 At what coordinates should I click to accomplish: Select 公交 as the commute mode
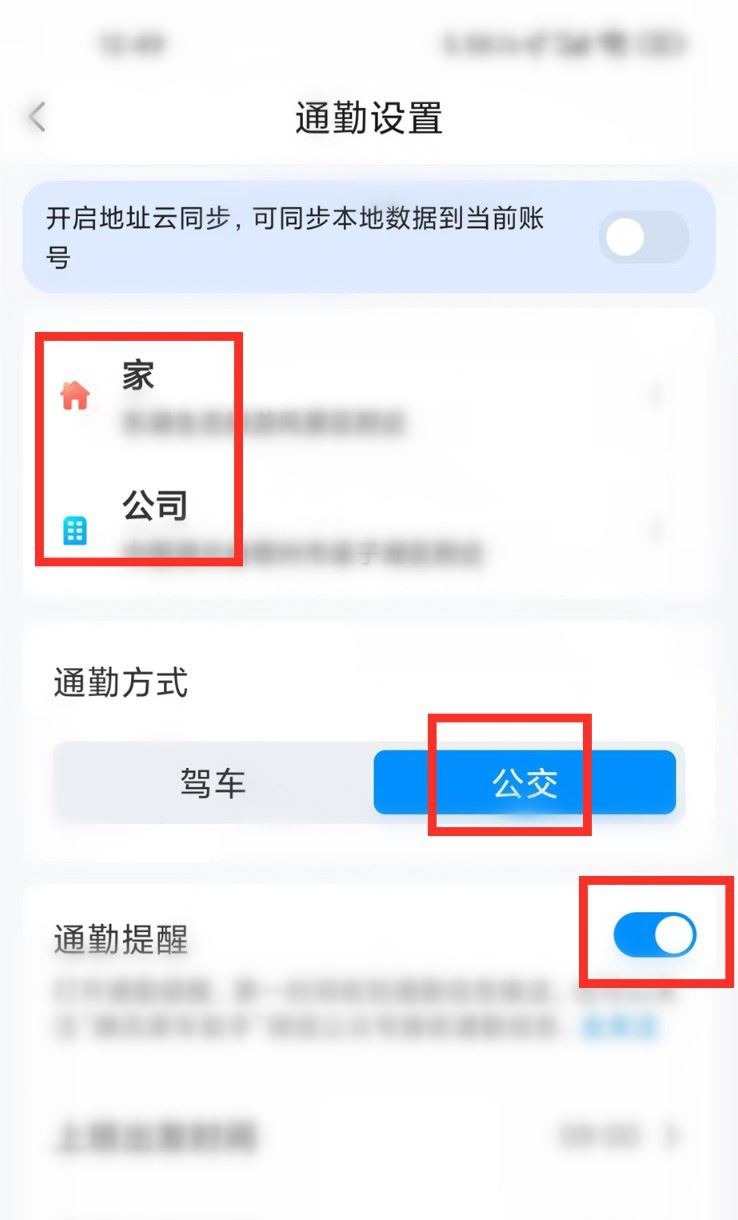click(525, 783)
